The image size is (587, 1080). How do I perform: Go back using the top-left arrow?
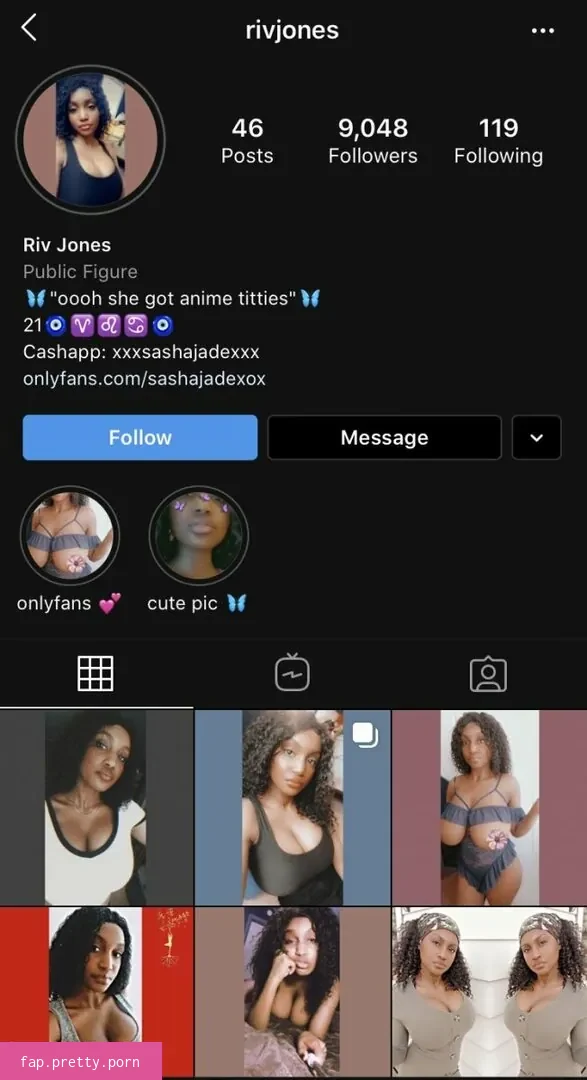[x=29, y=29]
